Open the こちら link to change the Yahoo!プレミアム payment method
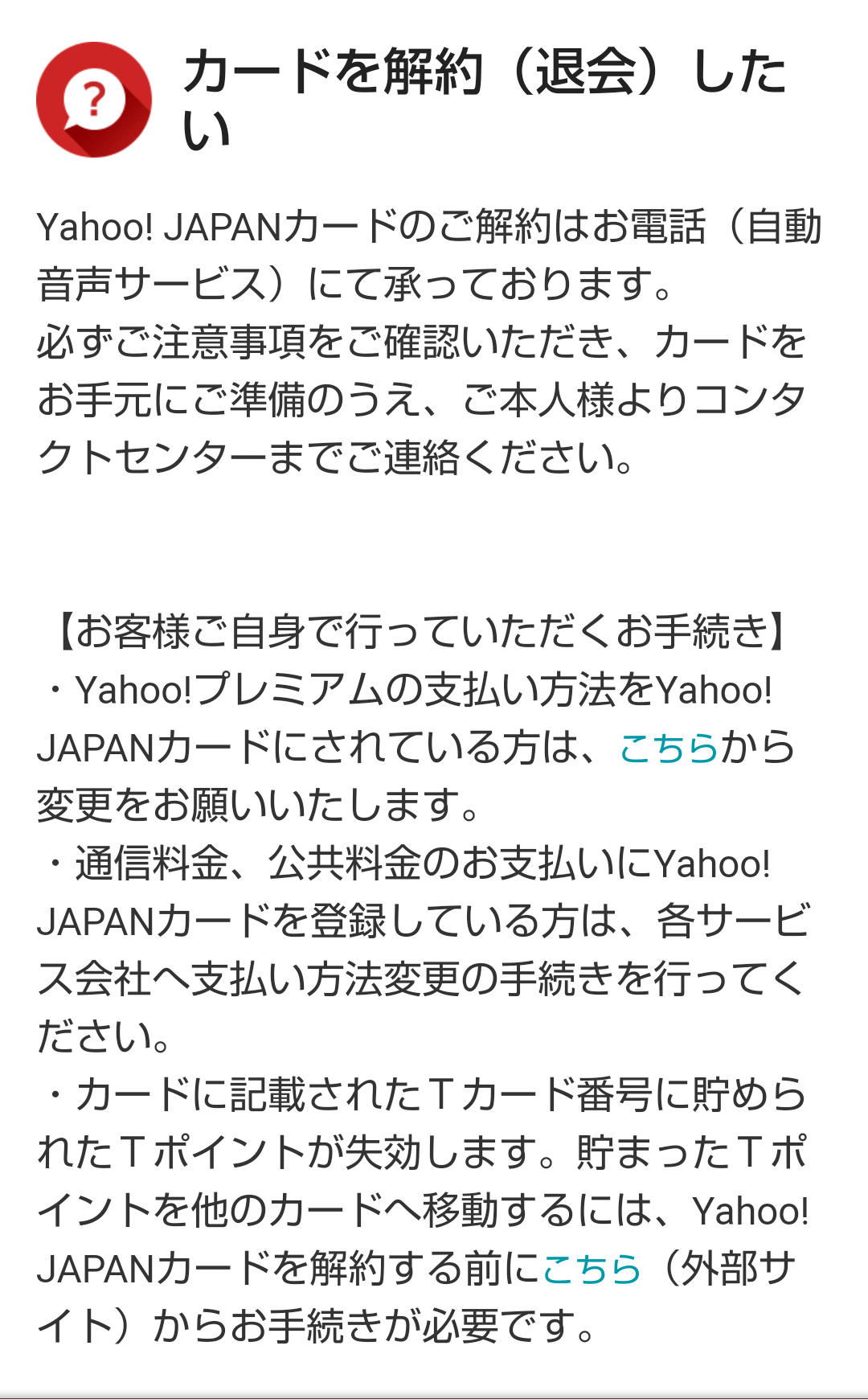 pyautogui.click(x=668, y=749)
